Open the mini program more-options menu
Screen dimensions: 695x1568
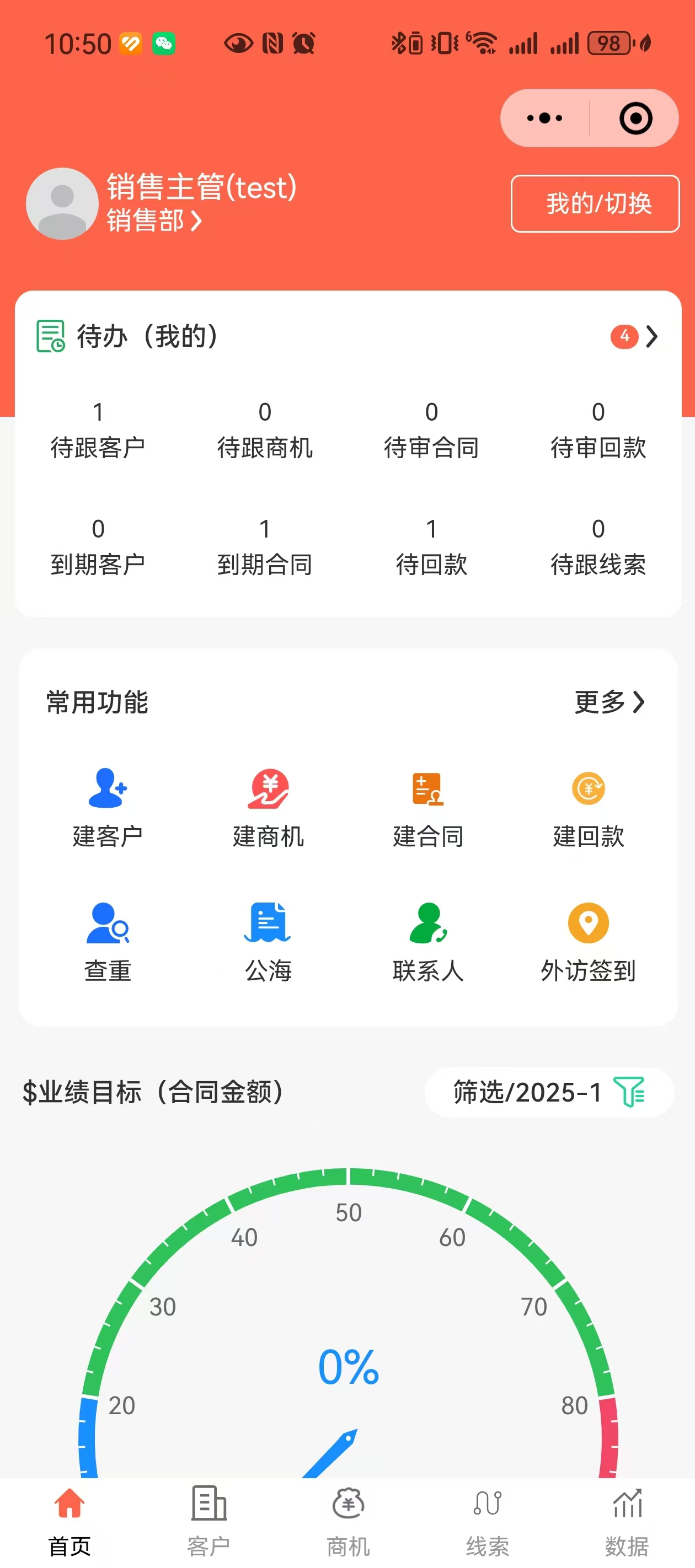(544, 118)
